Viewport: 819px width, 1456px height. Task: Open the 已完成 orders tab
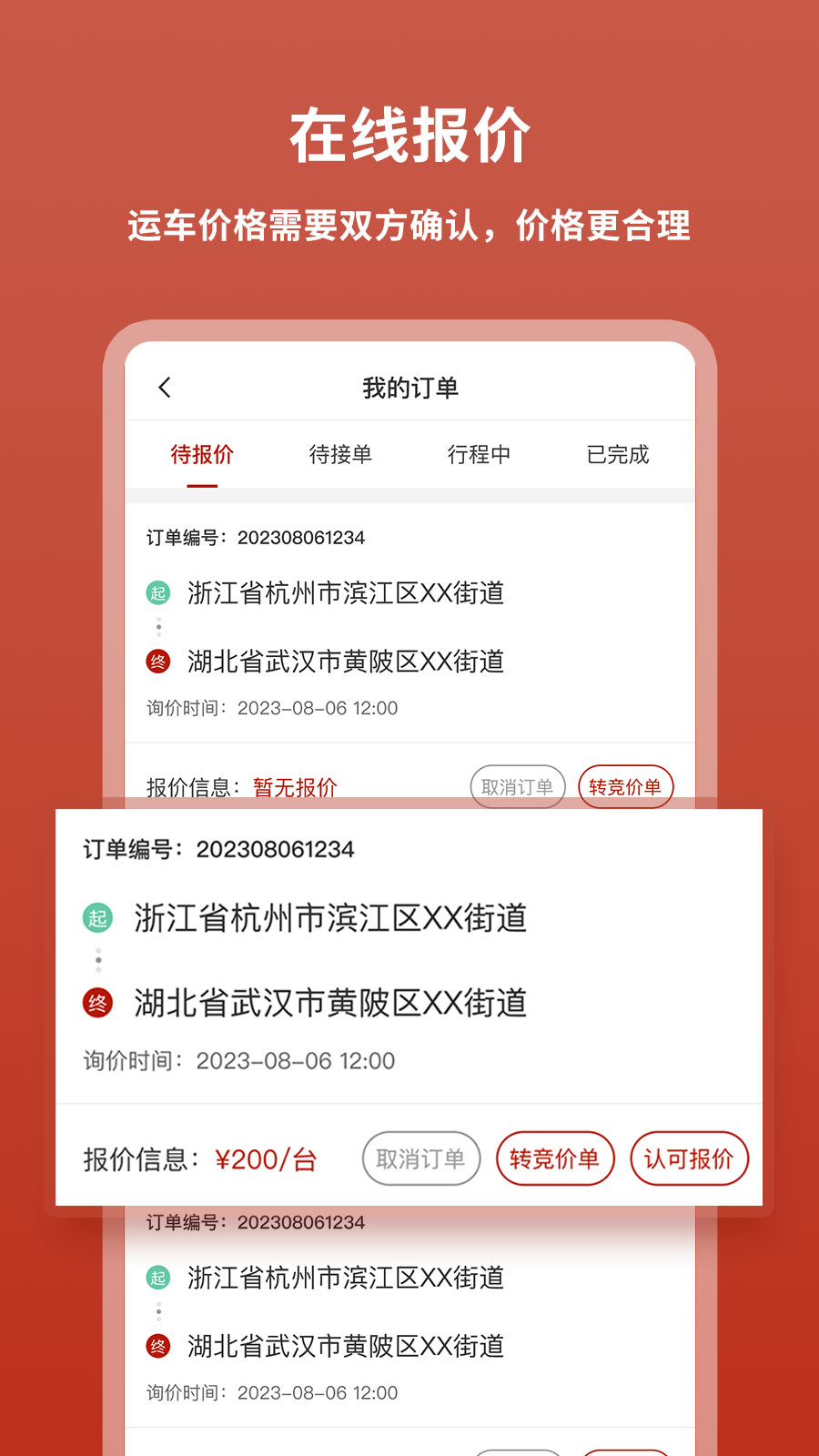coord(618,454)
